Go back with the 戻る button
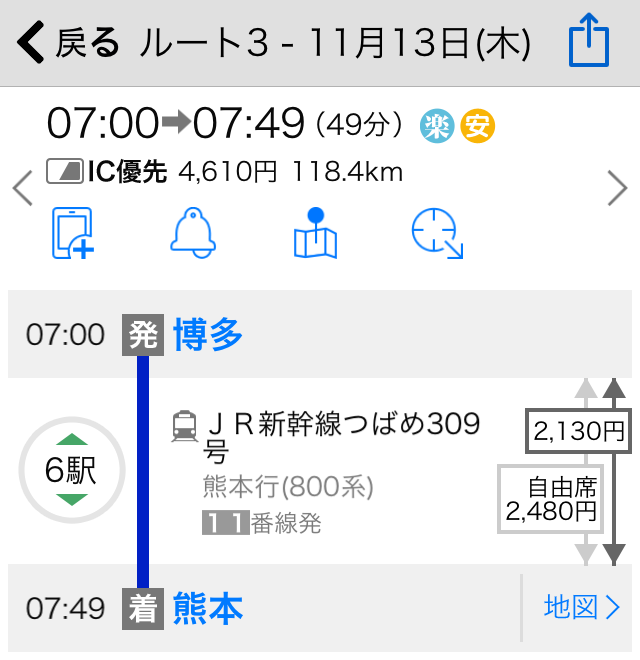640x660 pixels. (68, 44)
